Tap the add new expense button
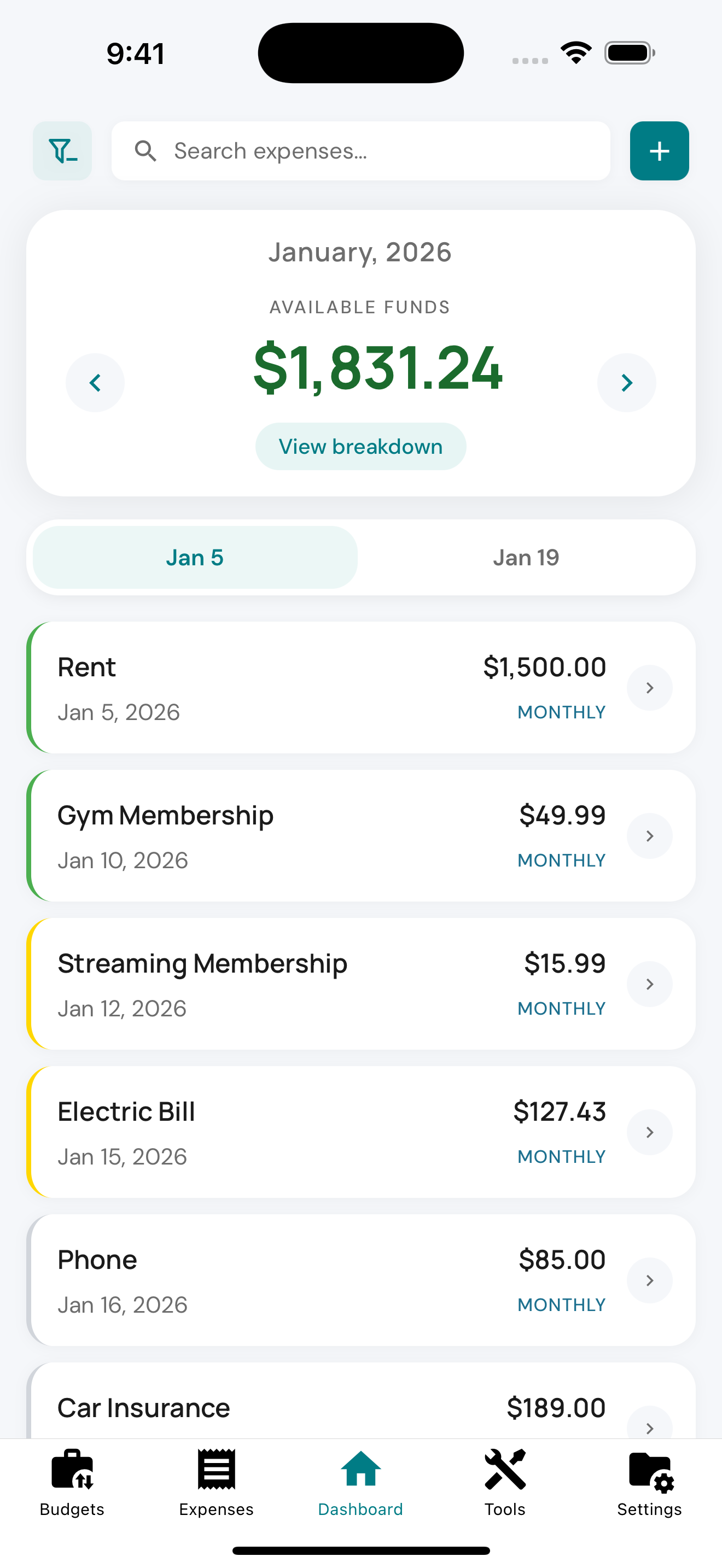Viewport: 722px width, 1568px height. click(x=659, y=151)
